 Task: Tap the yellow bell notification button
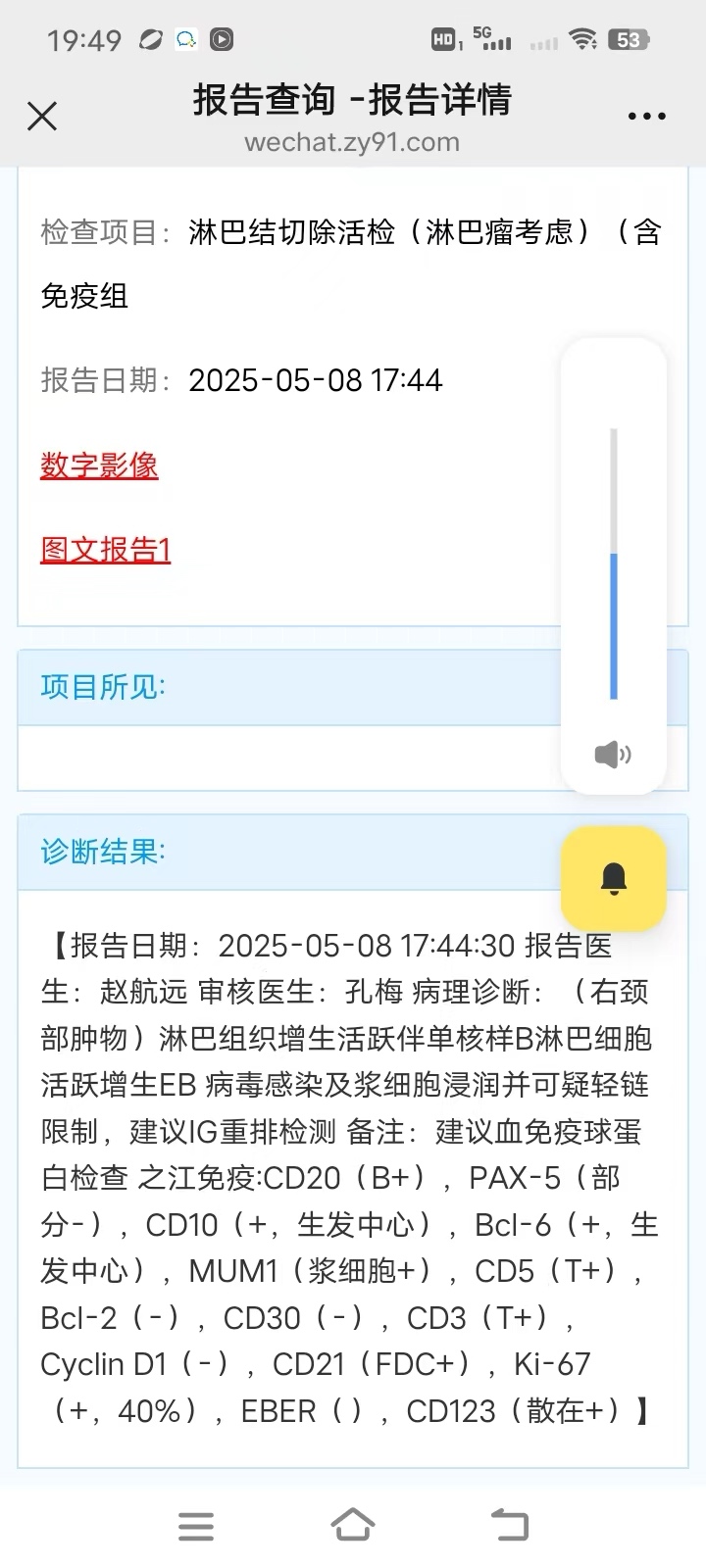click(614, 878)
